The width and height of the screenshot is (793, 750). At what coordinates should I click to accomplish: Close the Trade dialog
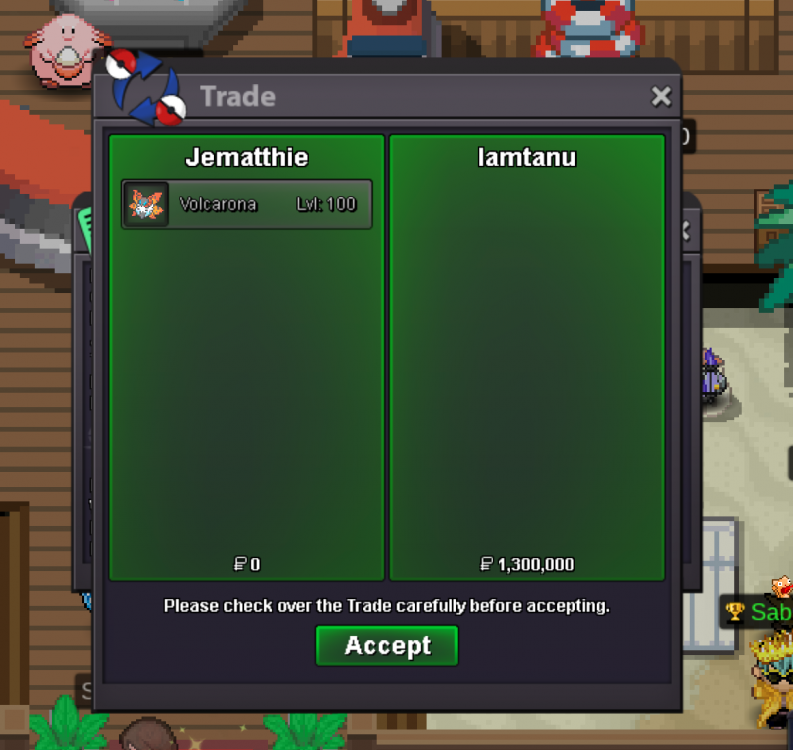[x=661, y=97]
